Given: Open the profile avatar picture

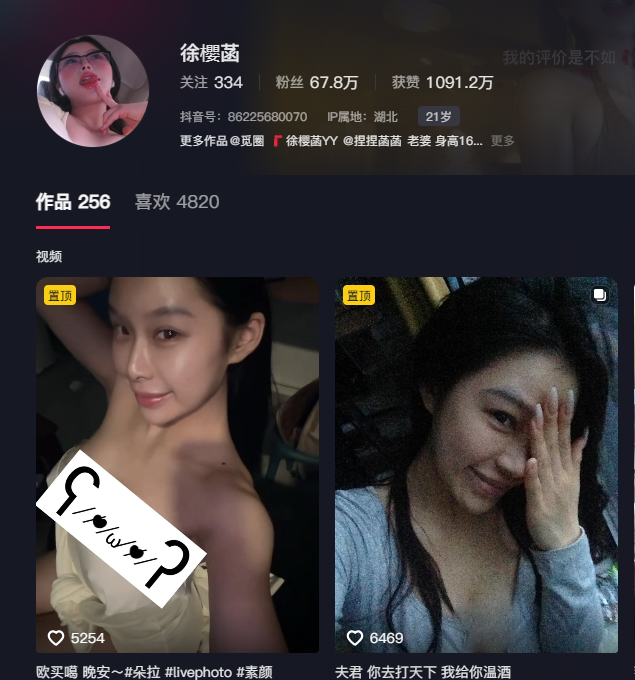Looking at the screenshot, I should [x=92, y=91].
